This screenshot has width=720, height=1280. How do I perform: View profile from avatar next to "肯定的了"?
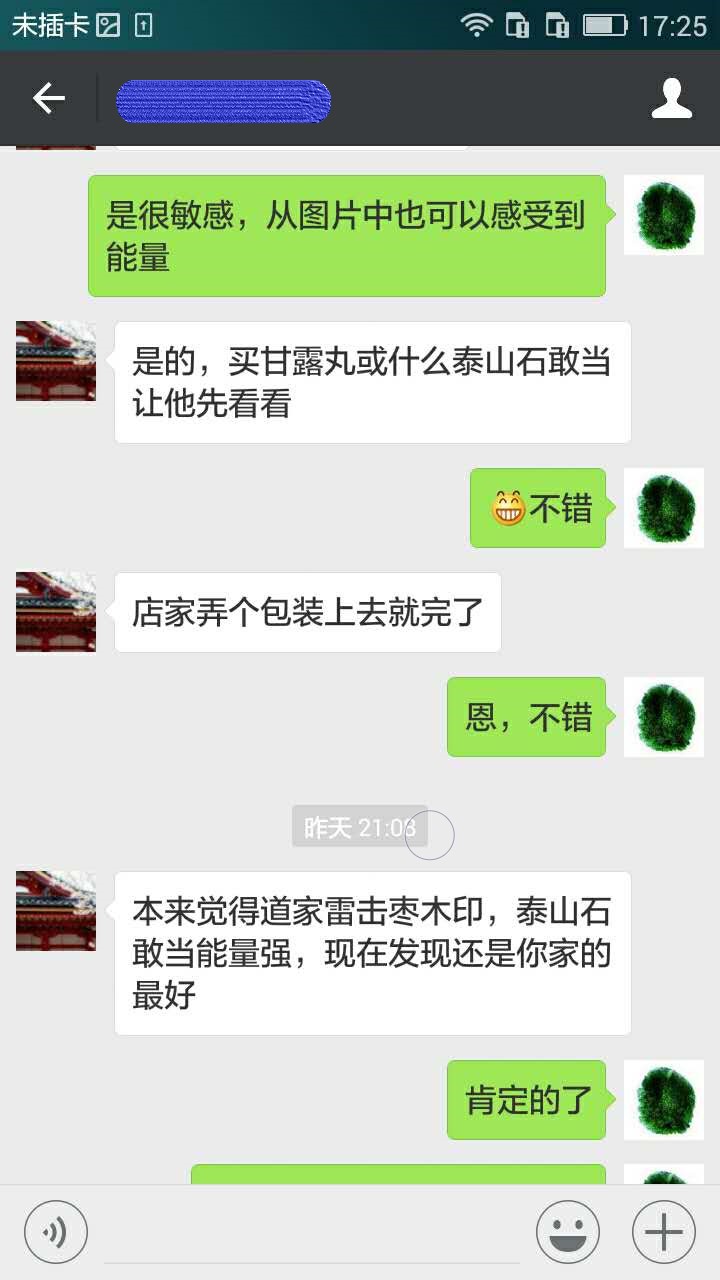coord(664,1100)
